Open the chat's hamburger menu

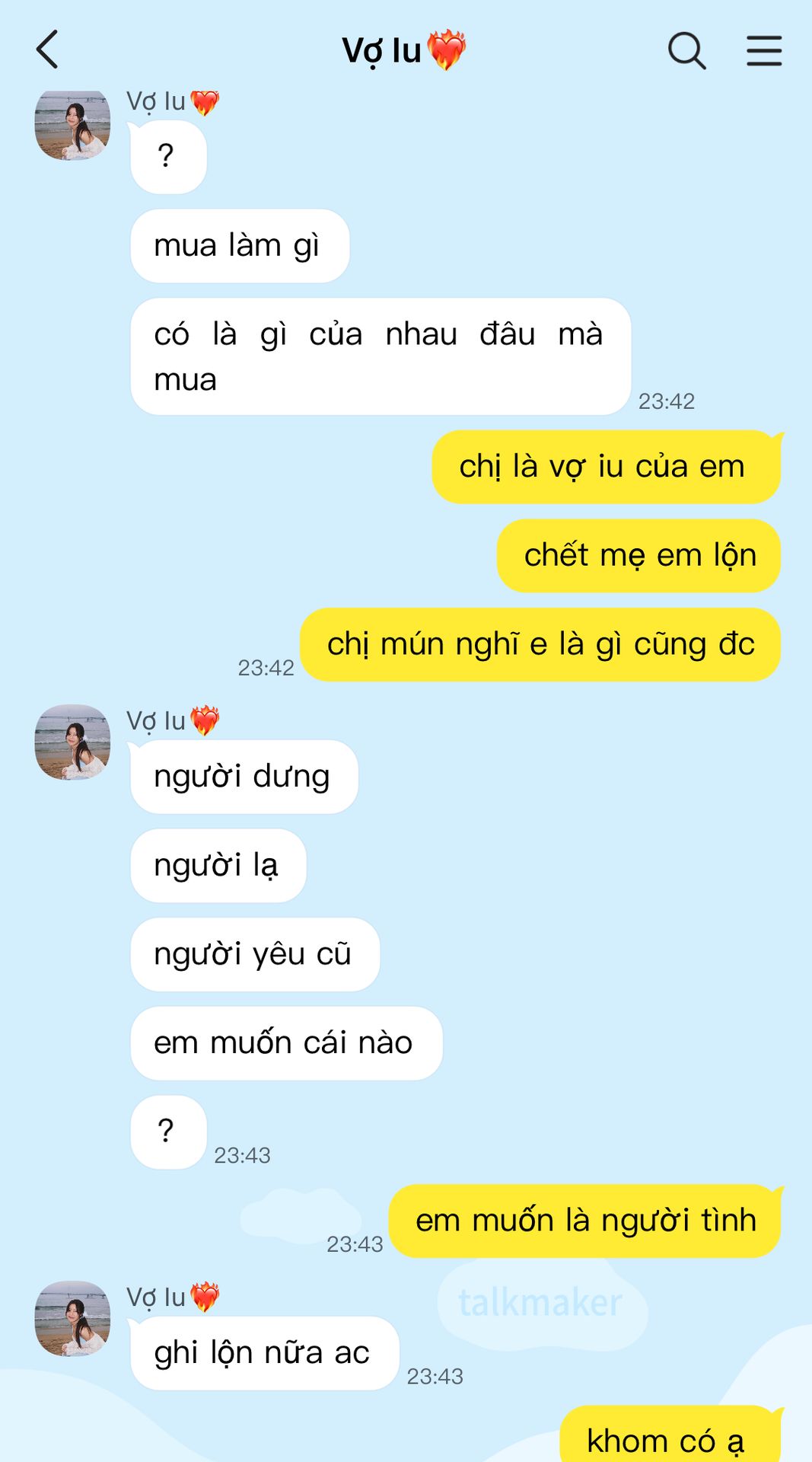(x=764, y=50)
